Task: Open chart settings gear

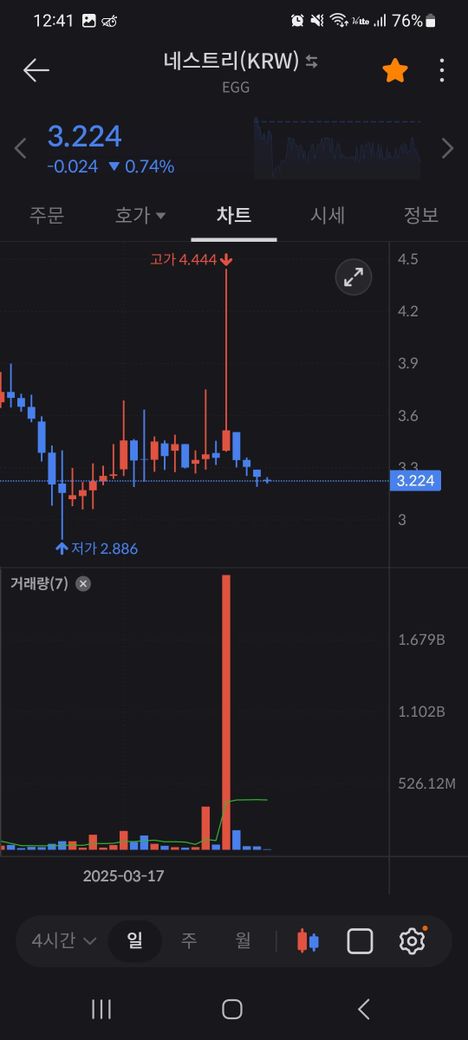Action: point(412,941)
